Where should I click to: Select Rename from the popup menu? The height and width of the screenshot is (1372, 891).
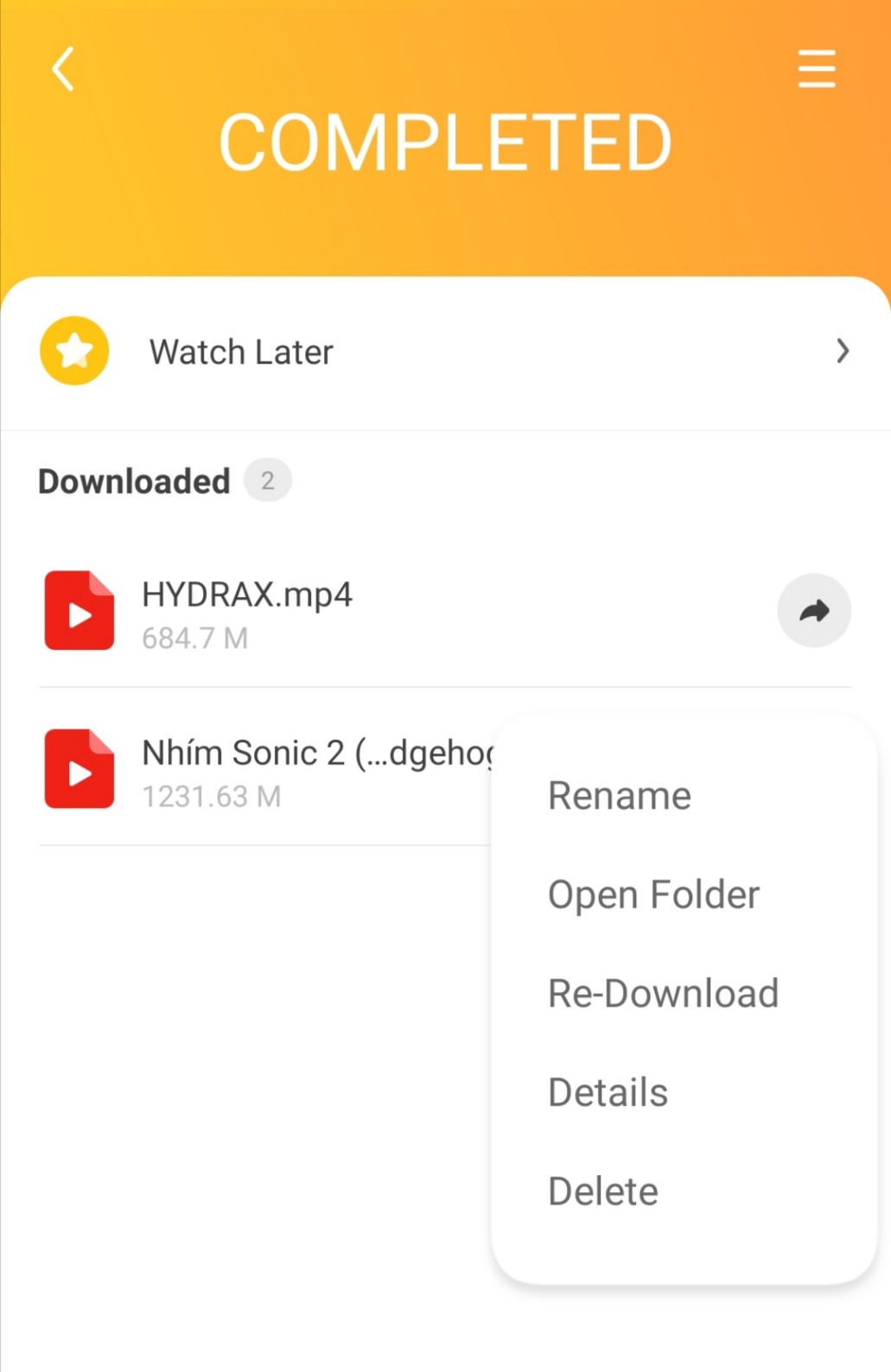[x=620, y=796]
